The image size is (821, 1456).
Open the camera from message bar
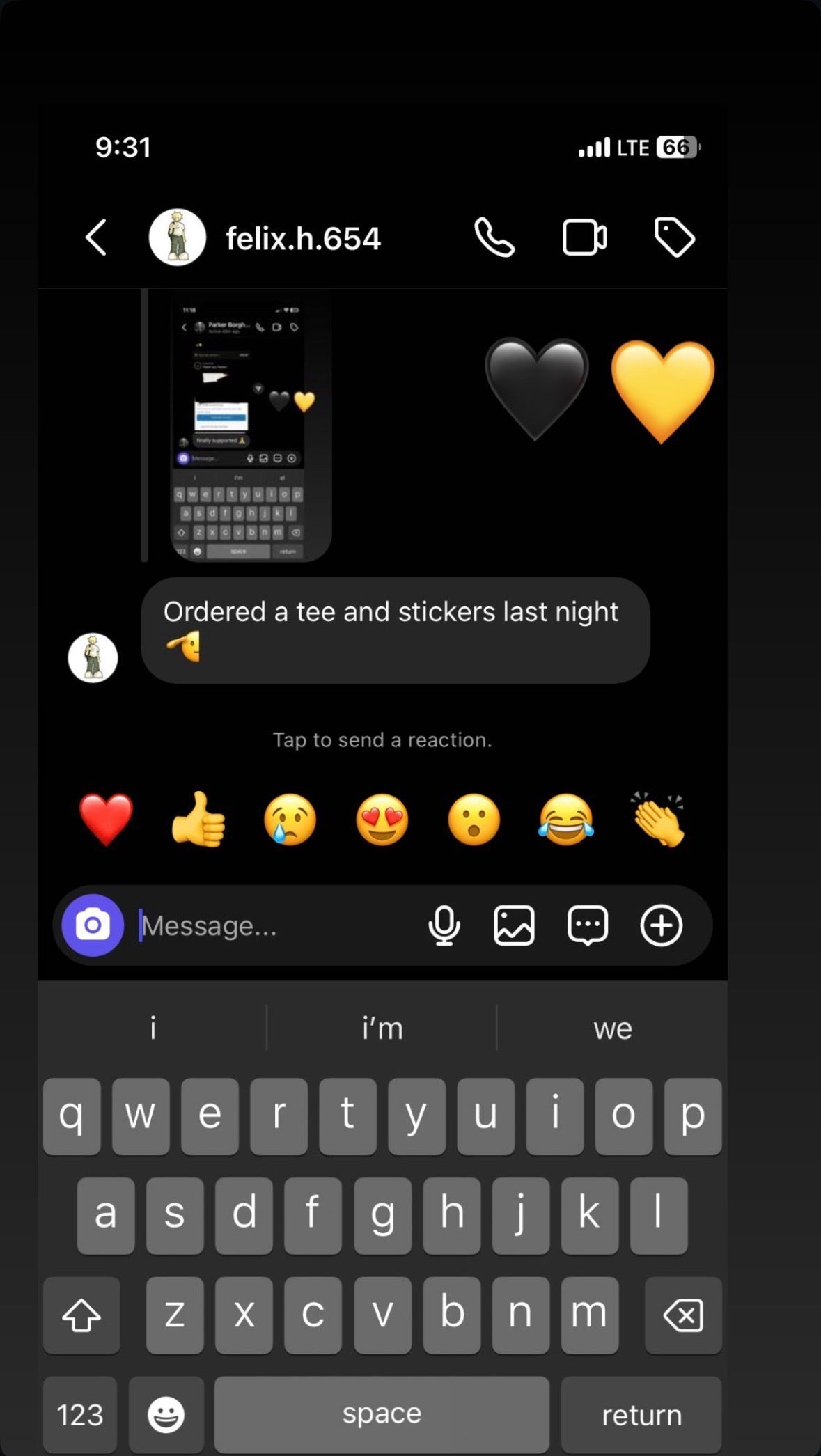pos(93,925)
